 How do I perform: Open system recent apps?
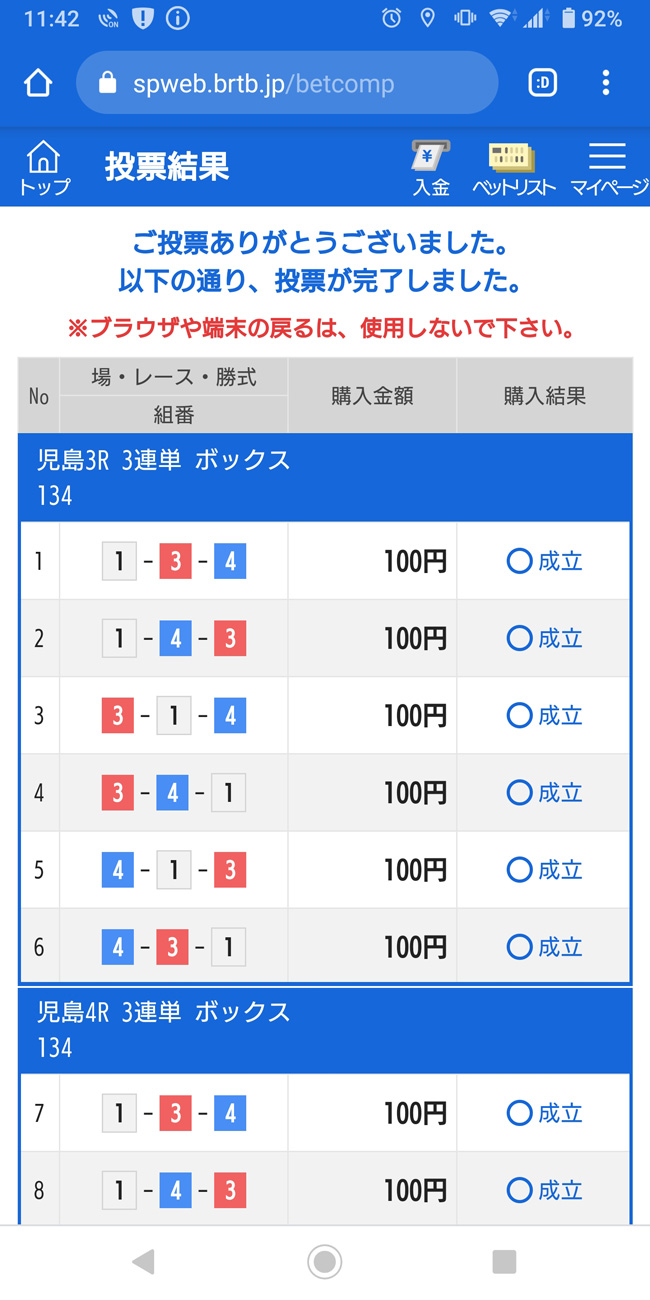[x=504, y=1262]
